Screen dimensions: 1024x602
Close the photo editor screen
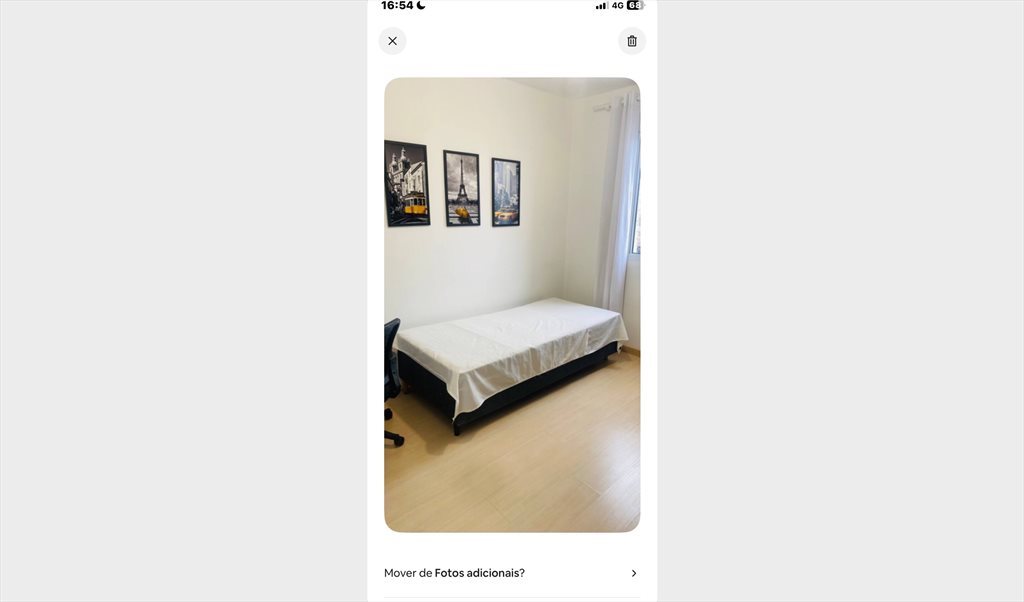click(392, 41)
